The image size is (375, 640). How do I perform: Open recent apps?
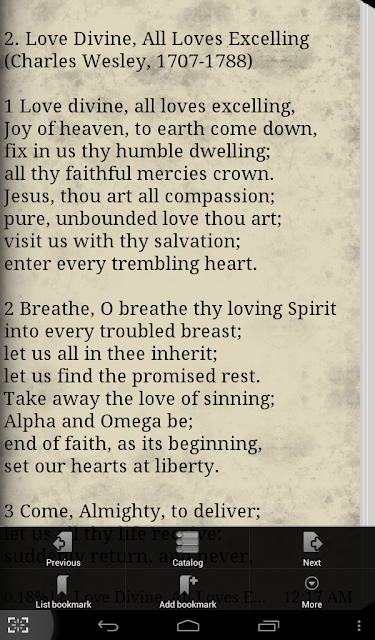click(268, 626)
